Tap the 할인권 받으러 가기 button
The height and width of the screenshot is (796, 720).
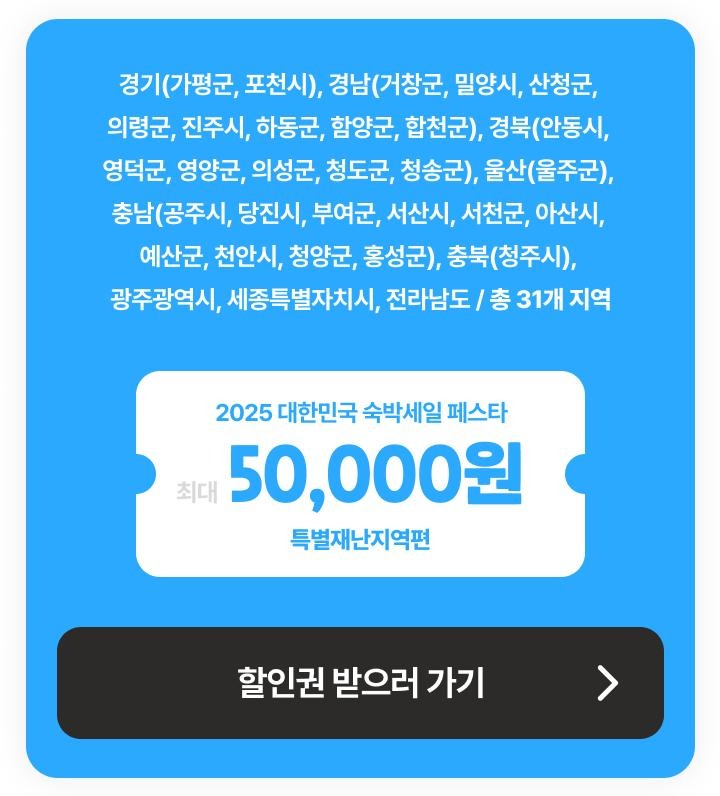[360, 683]
